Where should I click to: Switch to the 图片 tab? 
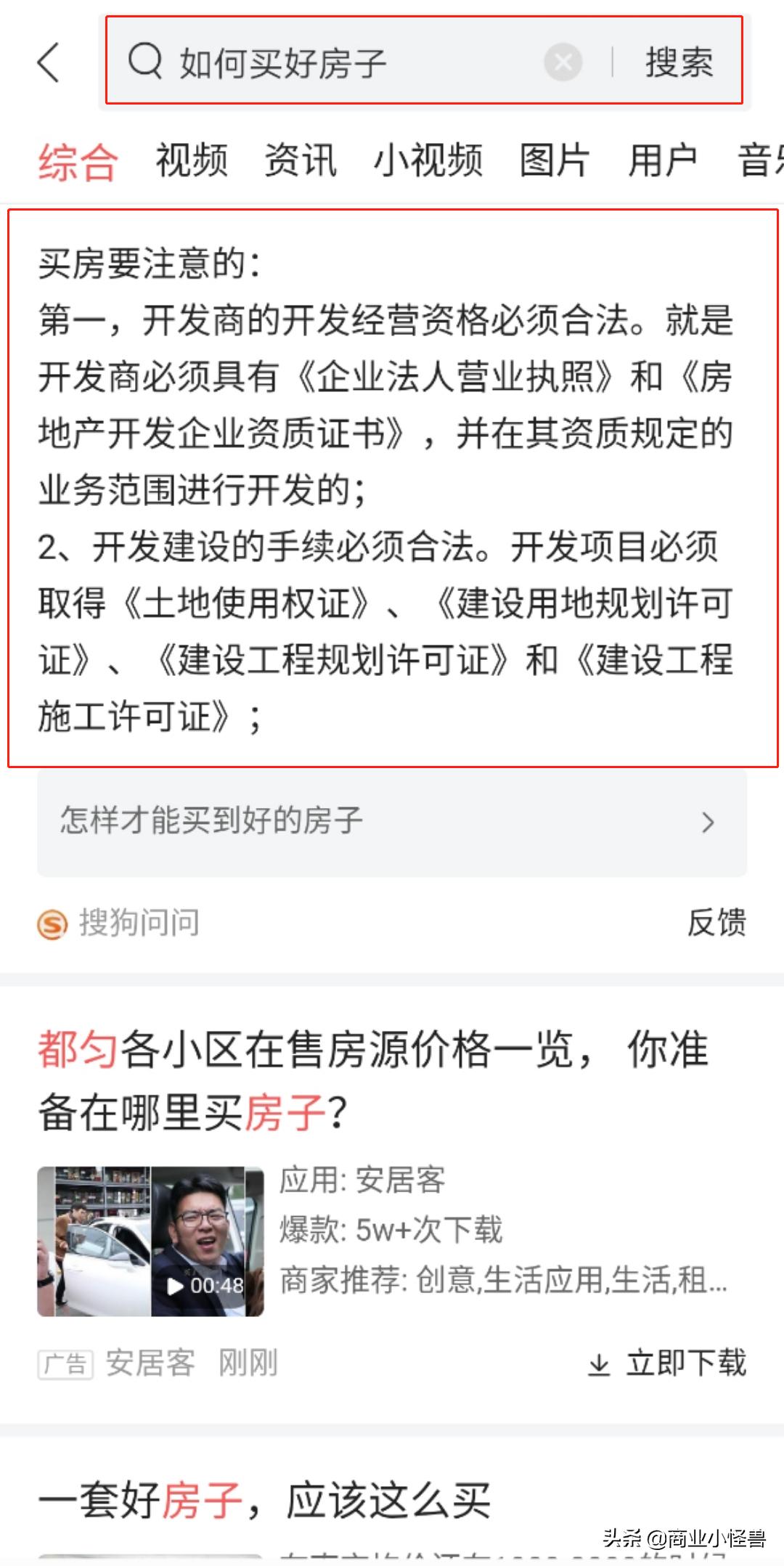tap(553, 160)
